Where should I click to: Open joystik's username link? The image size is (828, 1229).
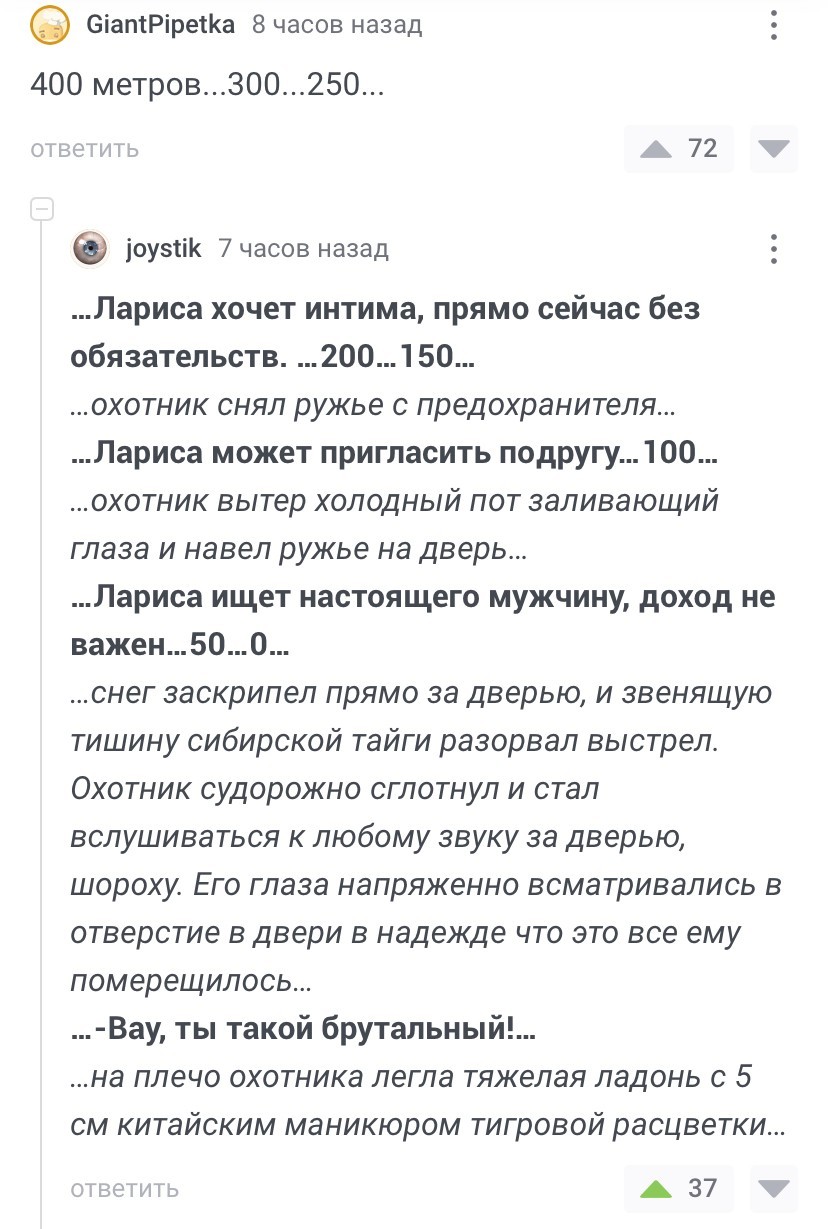pyautogui.click(x=164, y=248)
